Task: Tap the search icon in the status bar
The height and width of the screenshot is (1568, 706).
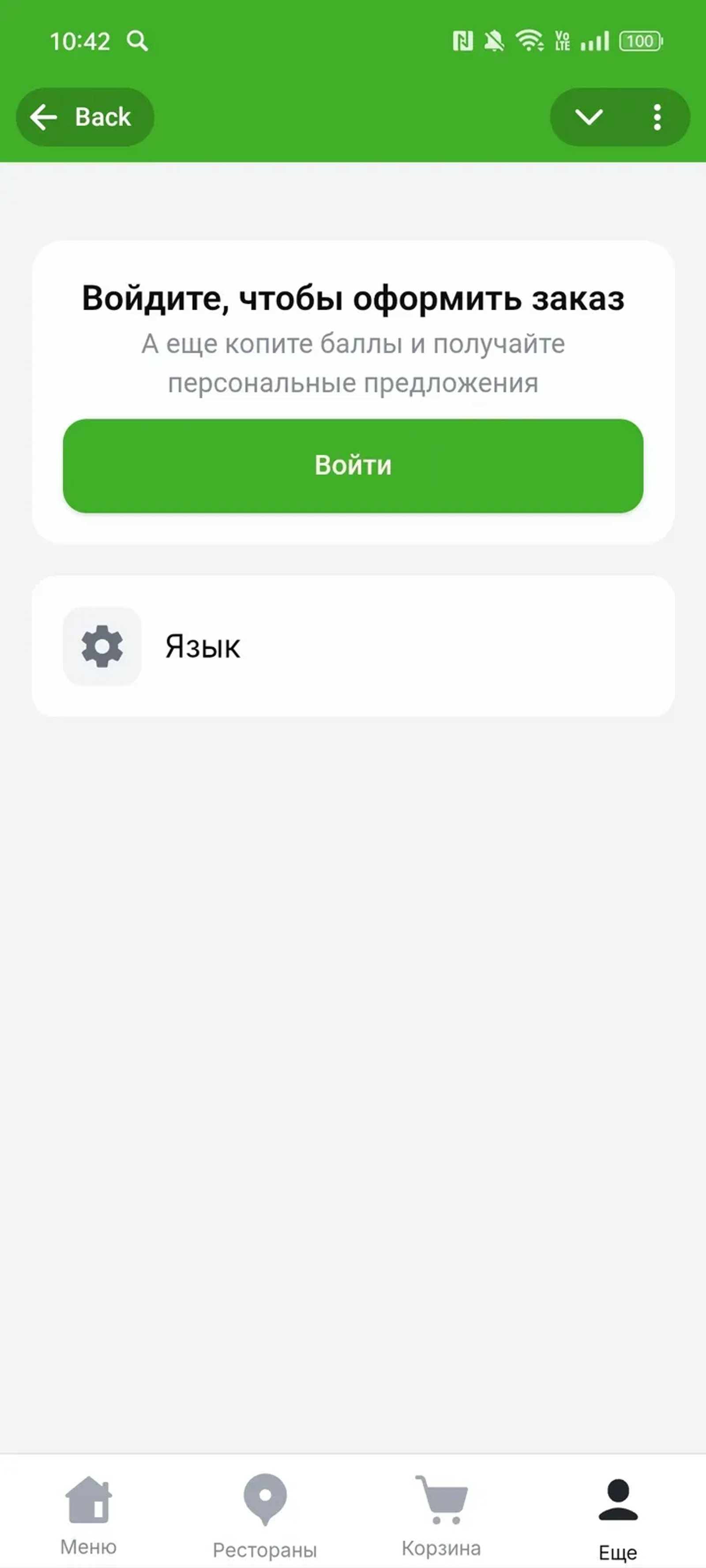Action: (x=138, y=41)
